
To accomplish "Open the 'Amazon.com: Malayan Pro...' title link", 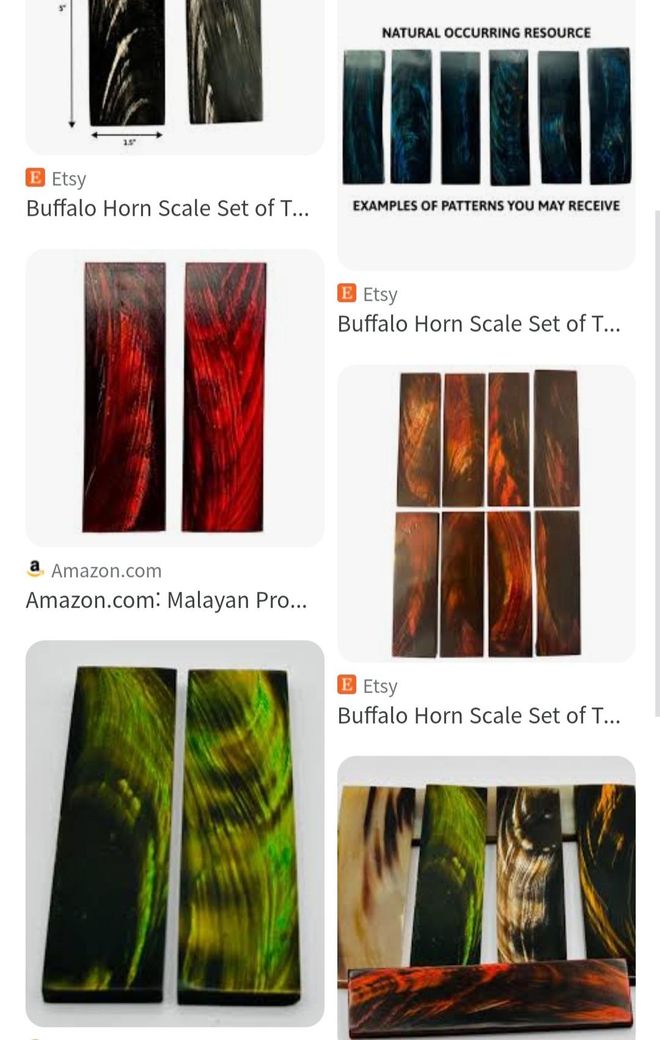I will [x=166, y=600].
